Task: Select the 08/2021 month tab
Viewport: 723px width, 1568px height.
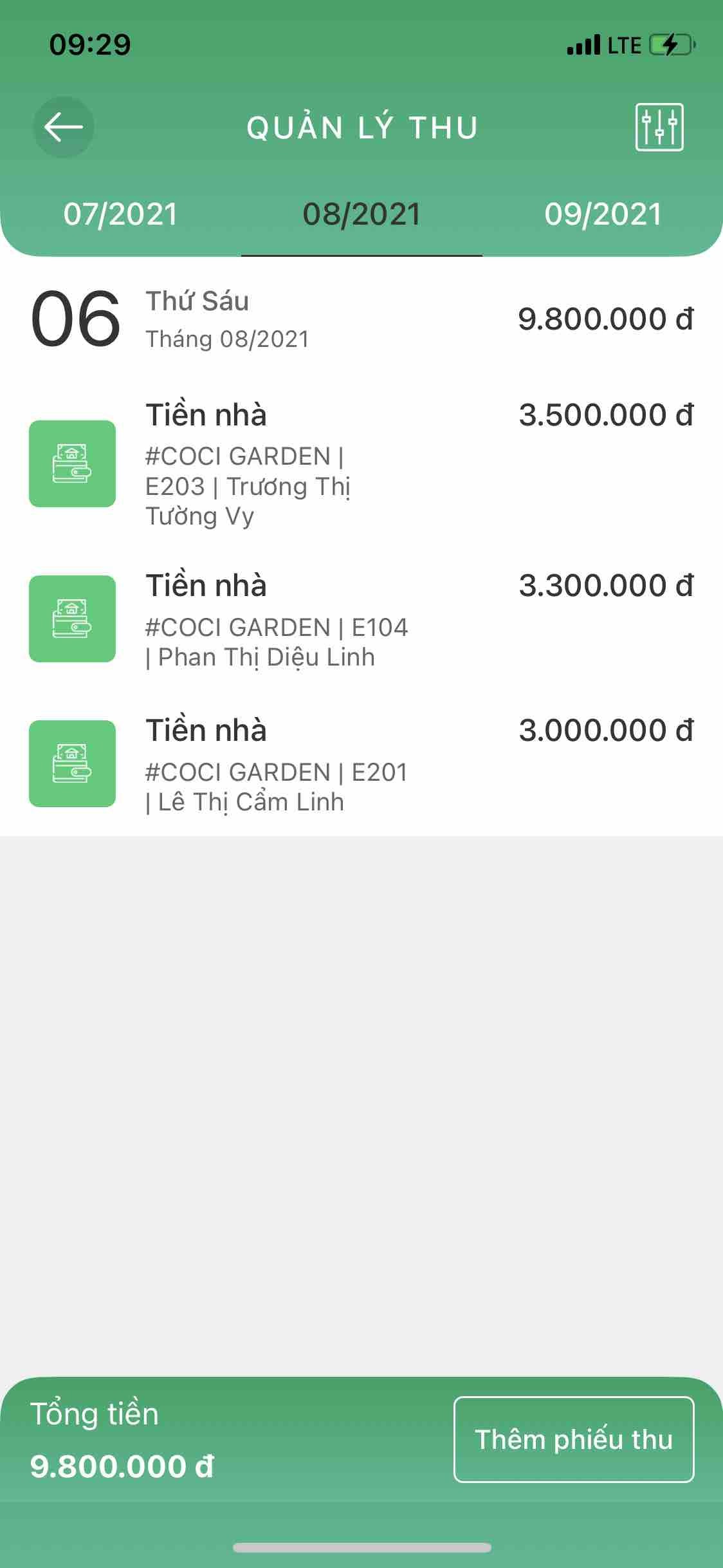Action: [x=361, y=214]
